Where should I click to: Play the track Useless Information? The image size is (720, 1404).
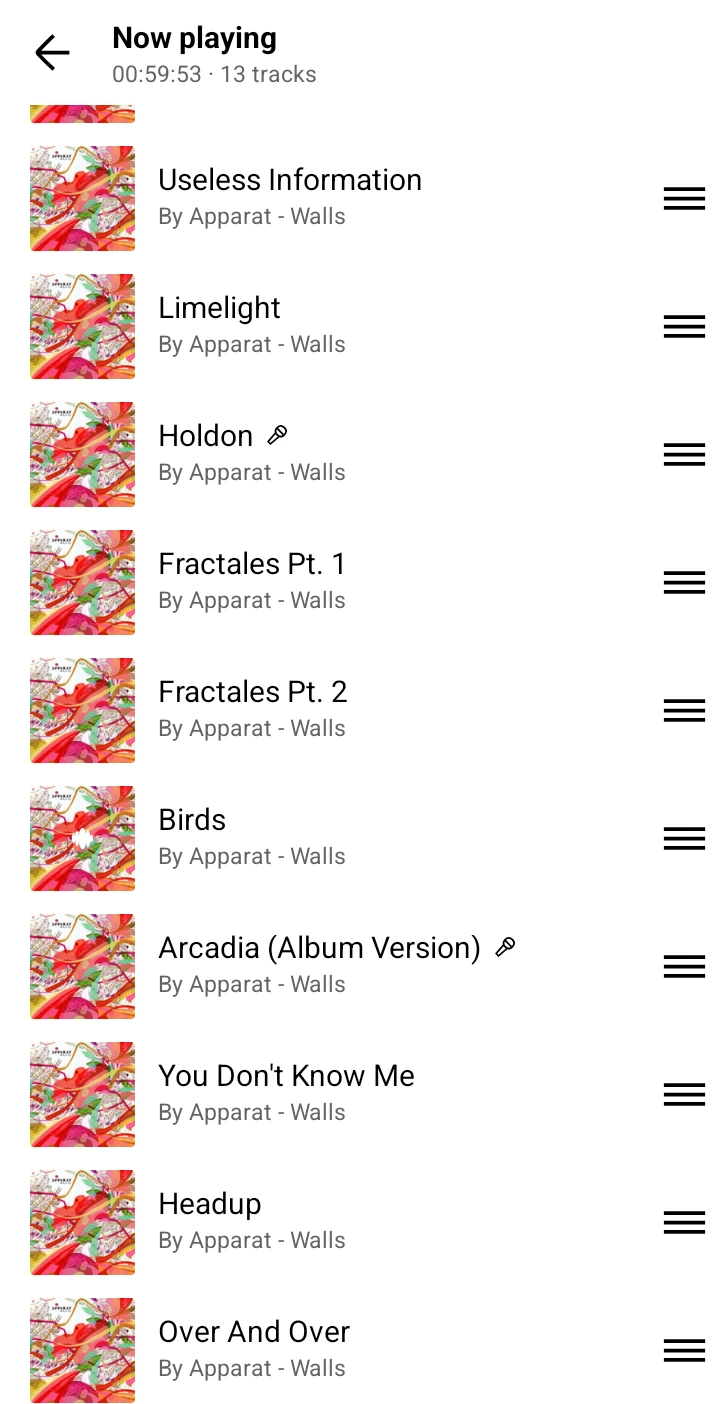pyautogui.click(x=290, y=197)
